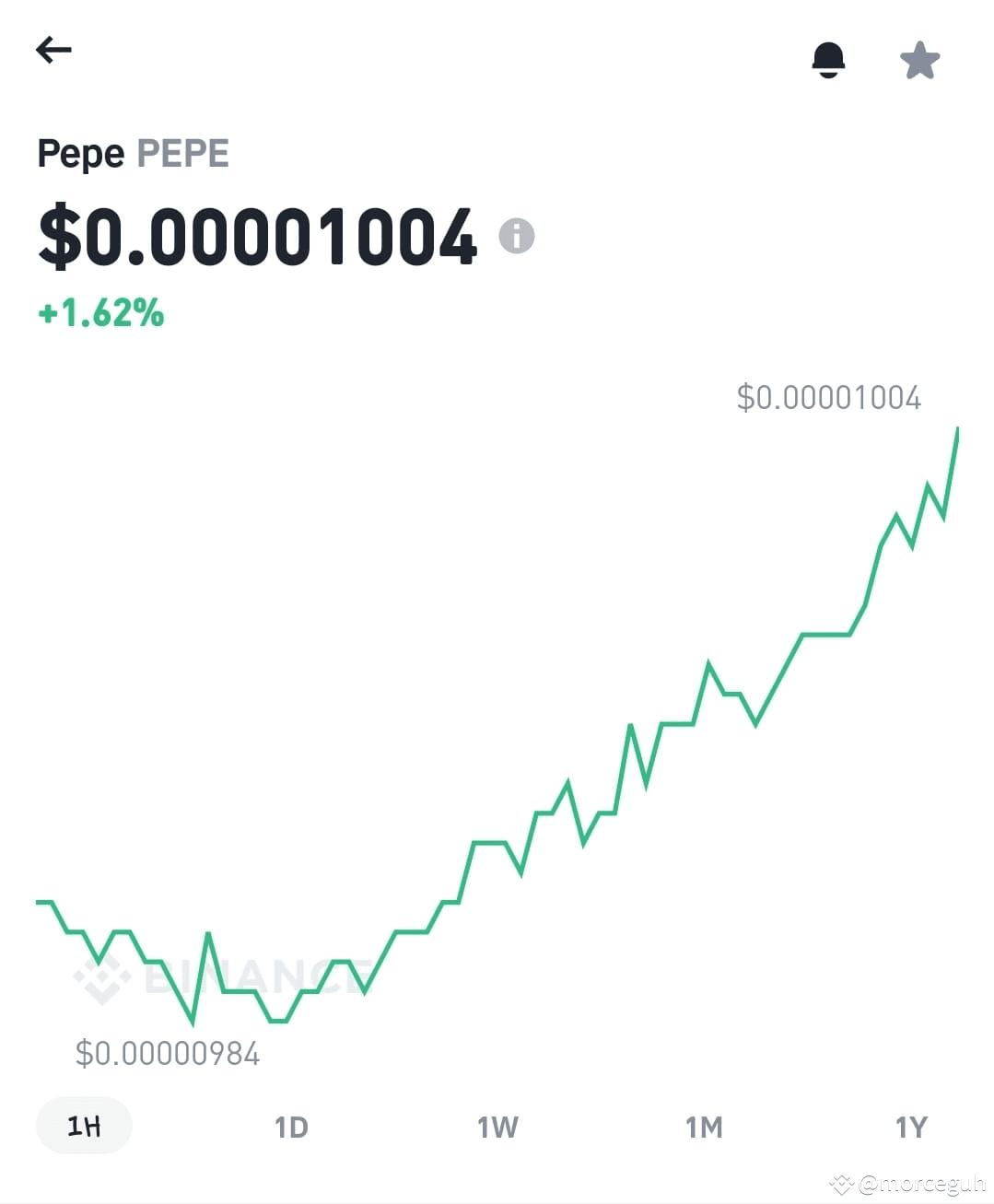Switch to the 1D chart view
This screenshot has height=1204, width=994.
(291, 1126)
